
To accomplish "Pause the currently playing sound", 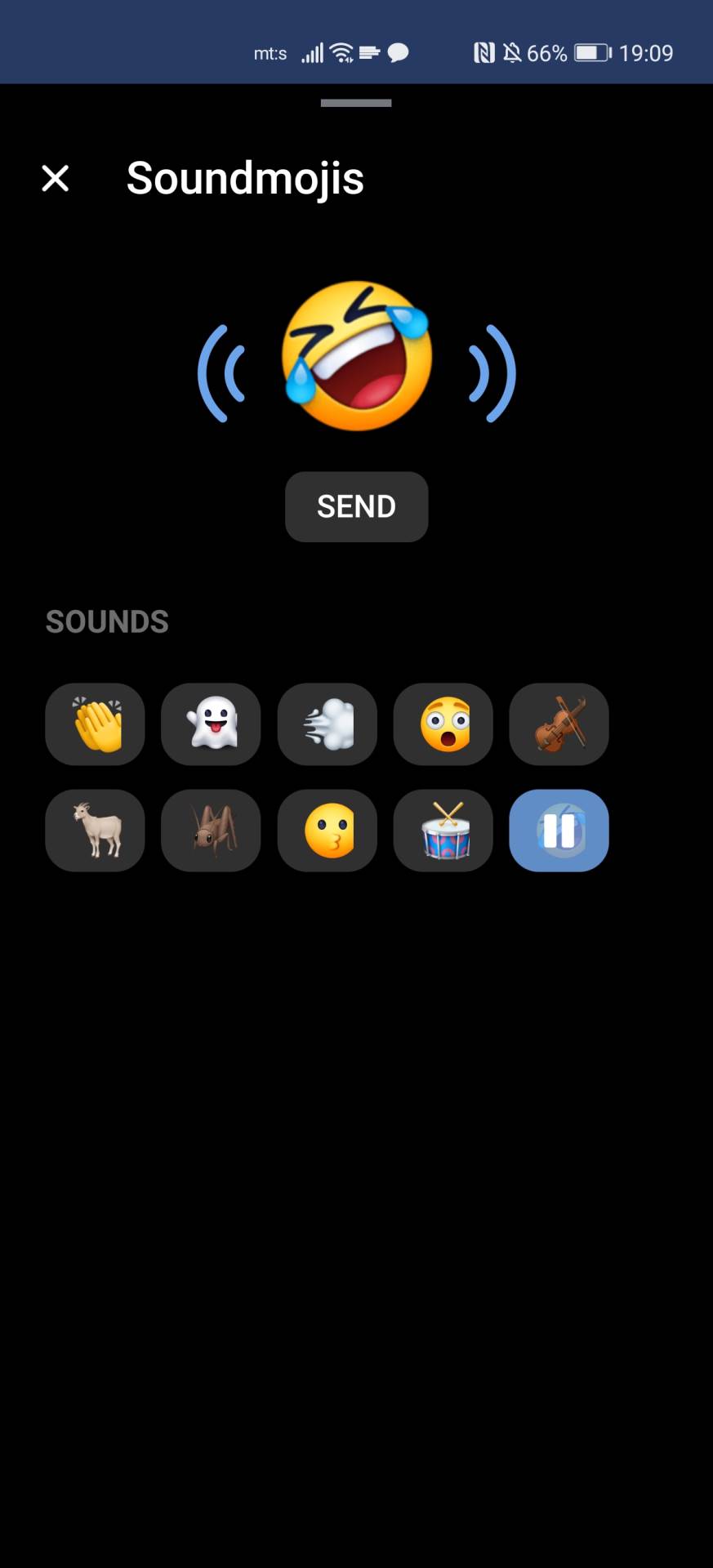I will (x=559, y=831).
